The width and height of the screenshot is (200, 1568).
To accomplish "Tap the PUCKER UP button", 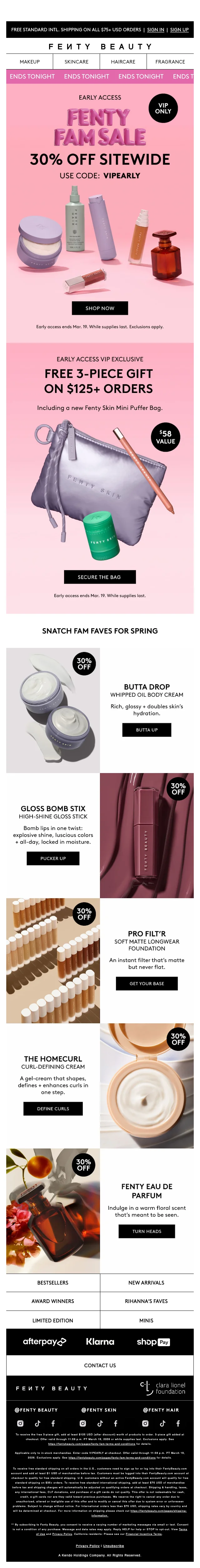I will click(x=53, y=858).
